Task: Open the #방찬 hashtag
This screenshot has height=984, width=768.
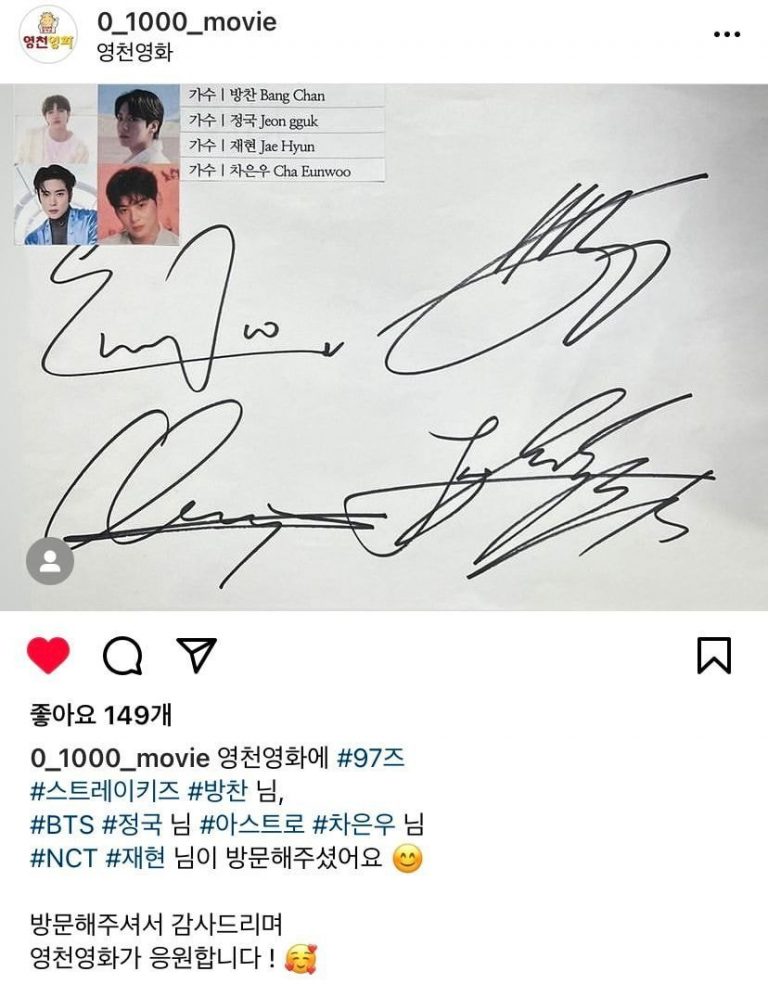Action: [x=218, y=790]
